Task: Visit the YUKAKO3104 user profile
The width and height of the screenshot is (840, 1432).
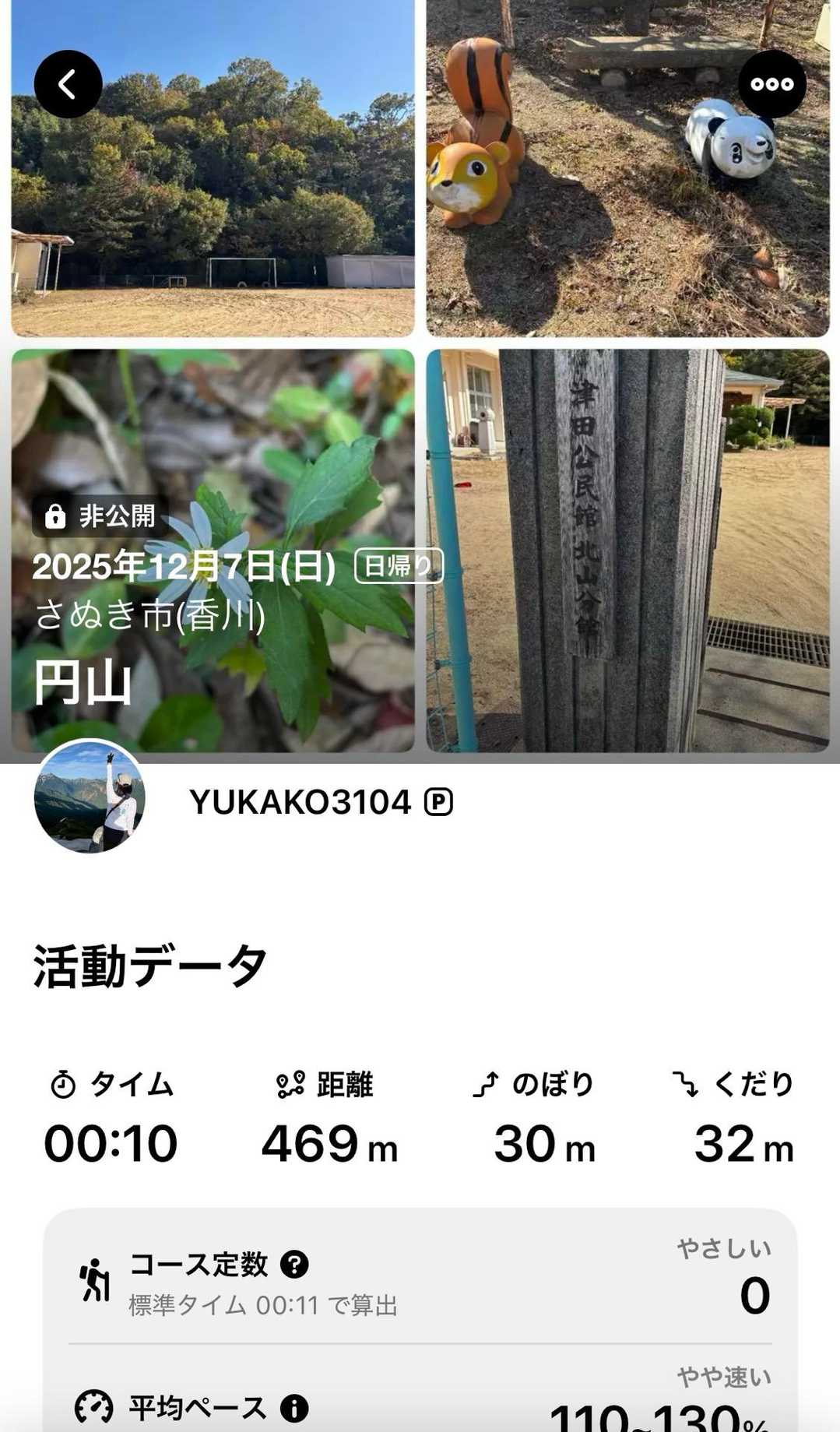Action: (x=301, y=802)
